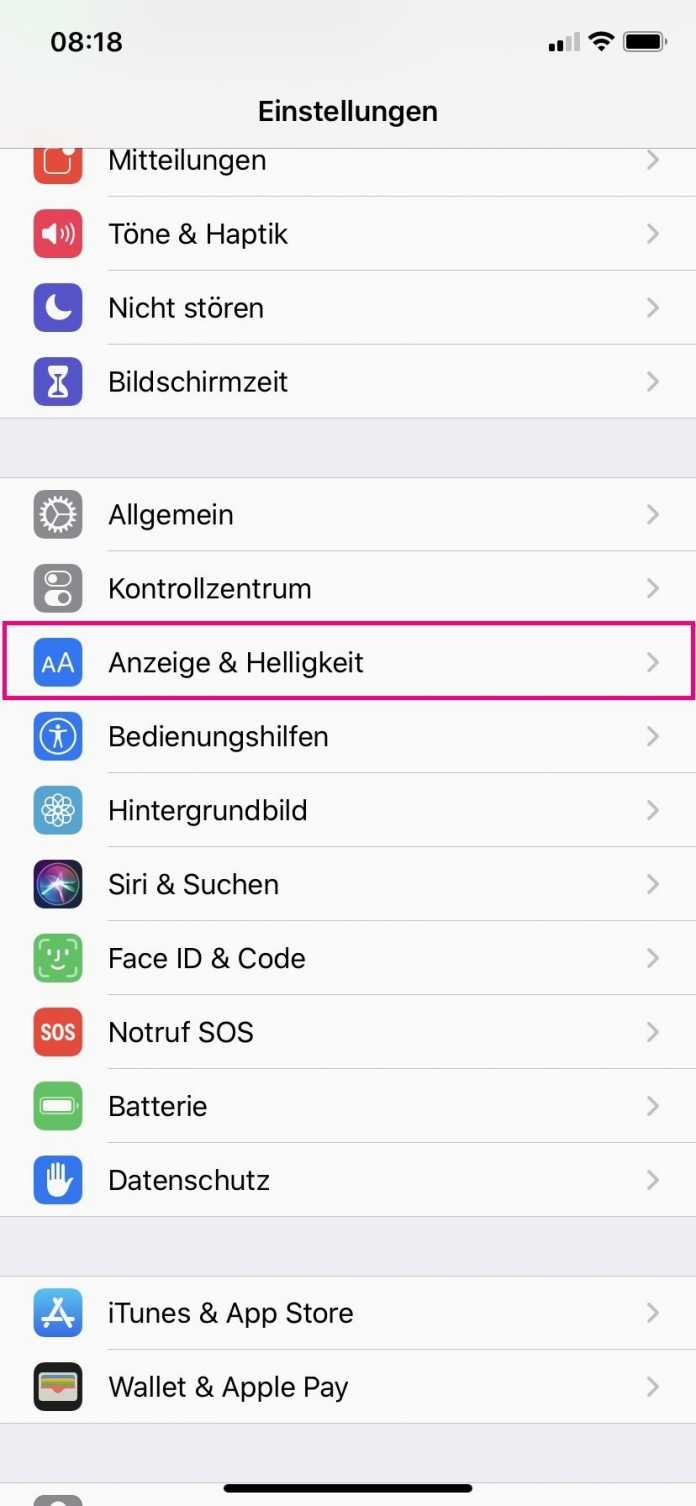Go to Nicht stören
This screenshot has height=1506, width=696.
click(x=186, y=308)
